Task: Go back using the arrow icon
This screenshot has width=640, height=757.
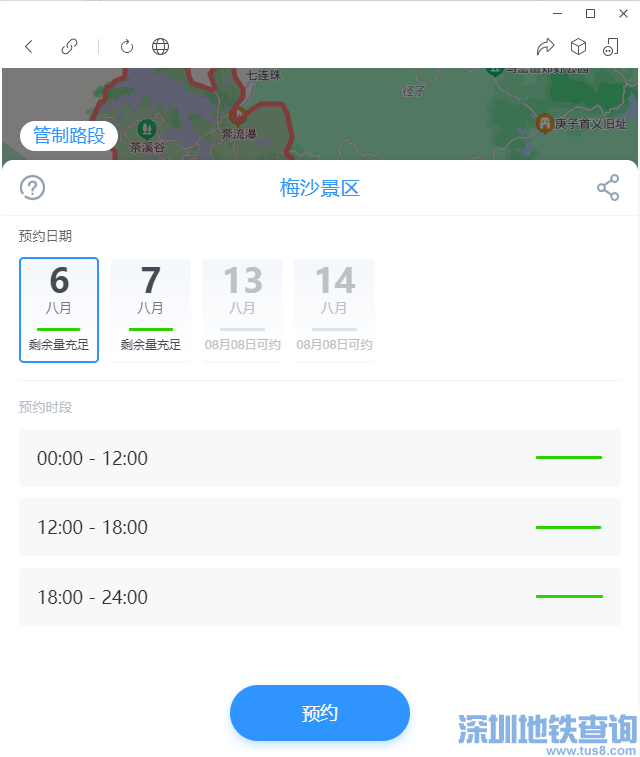Action: click(29, 46)
